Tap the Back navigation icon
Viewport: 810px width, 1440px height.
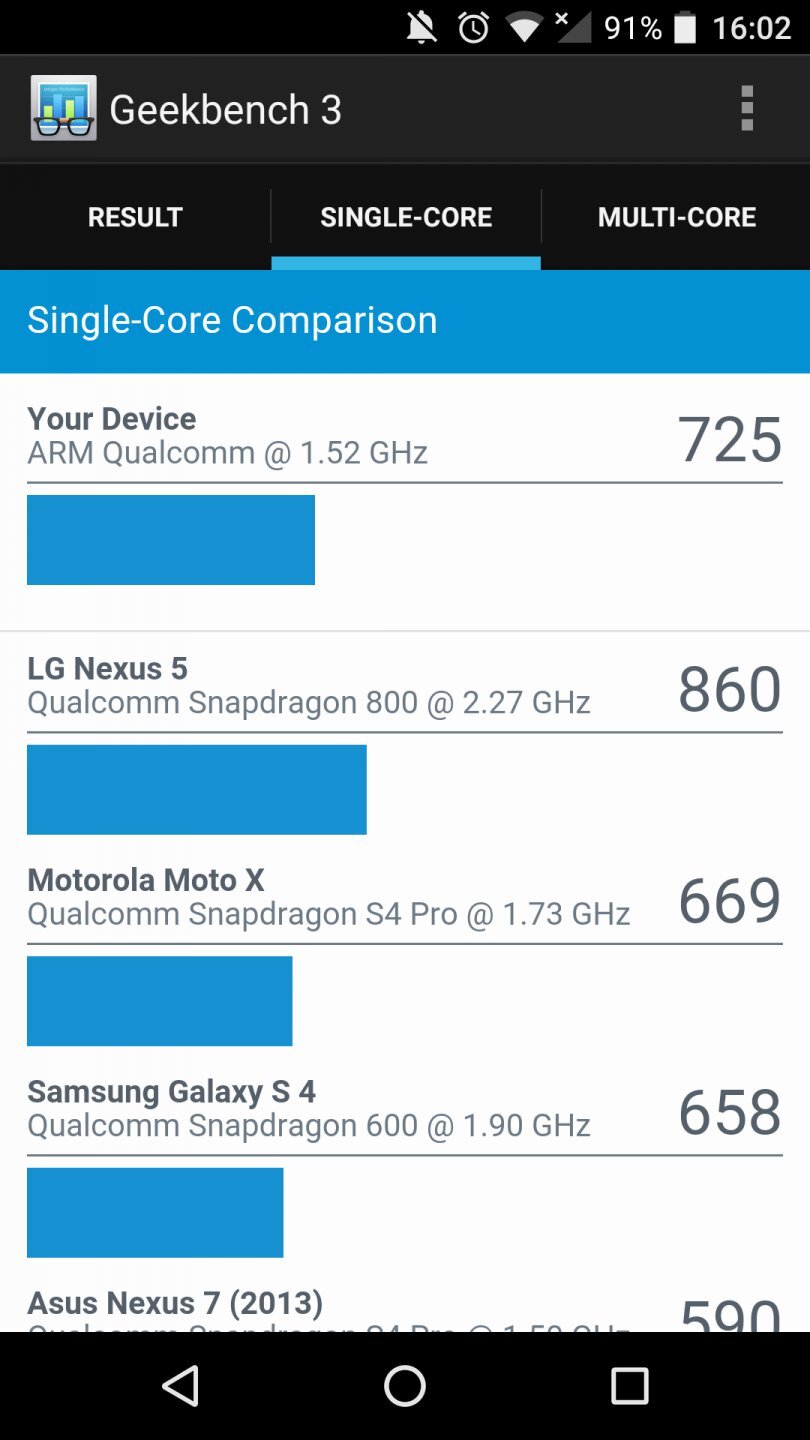(180, 1387)
